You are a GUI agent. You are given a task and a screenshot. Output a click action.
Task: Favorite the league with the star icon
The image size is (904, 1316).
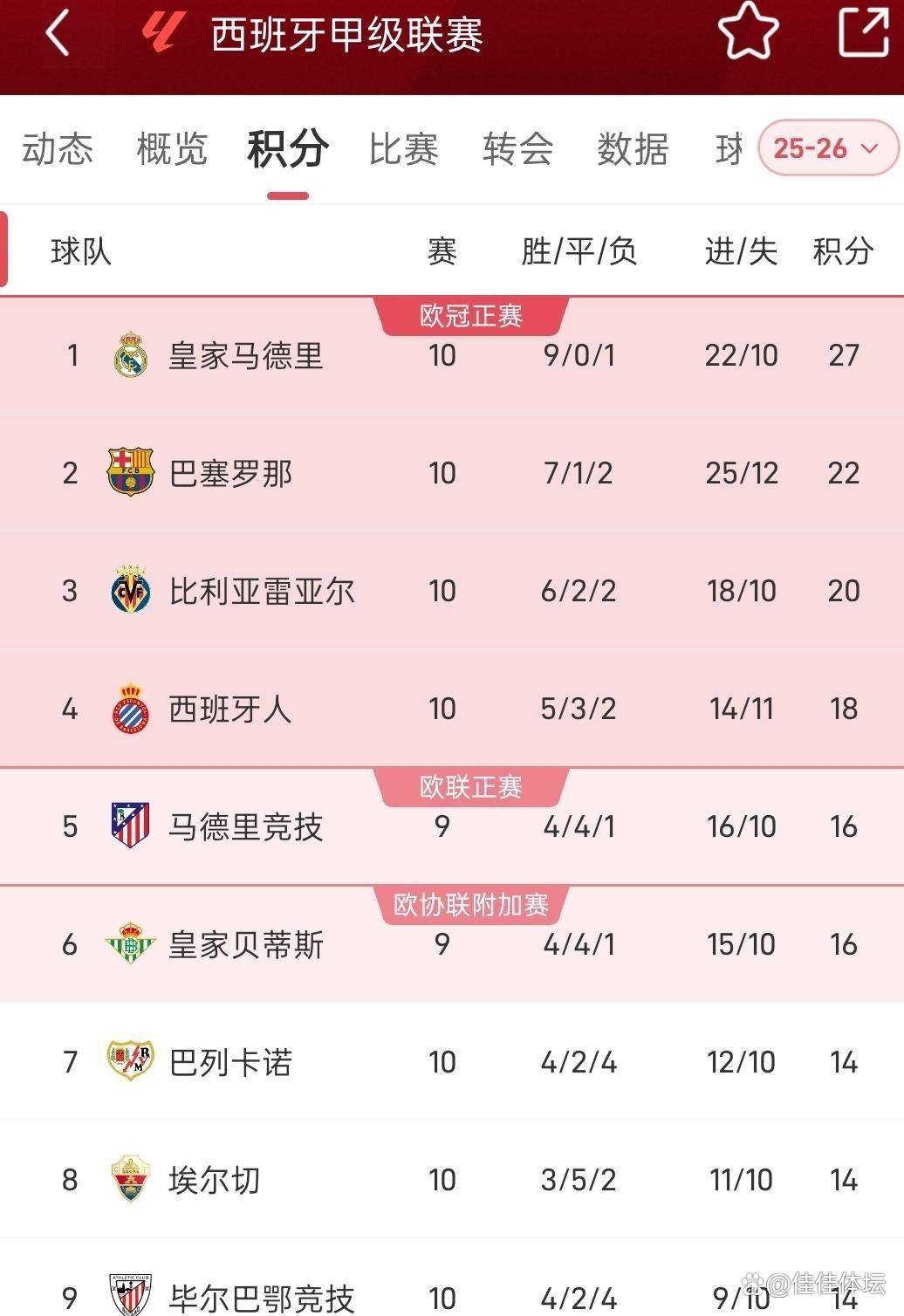click(748, 31)
